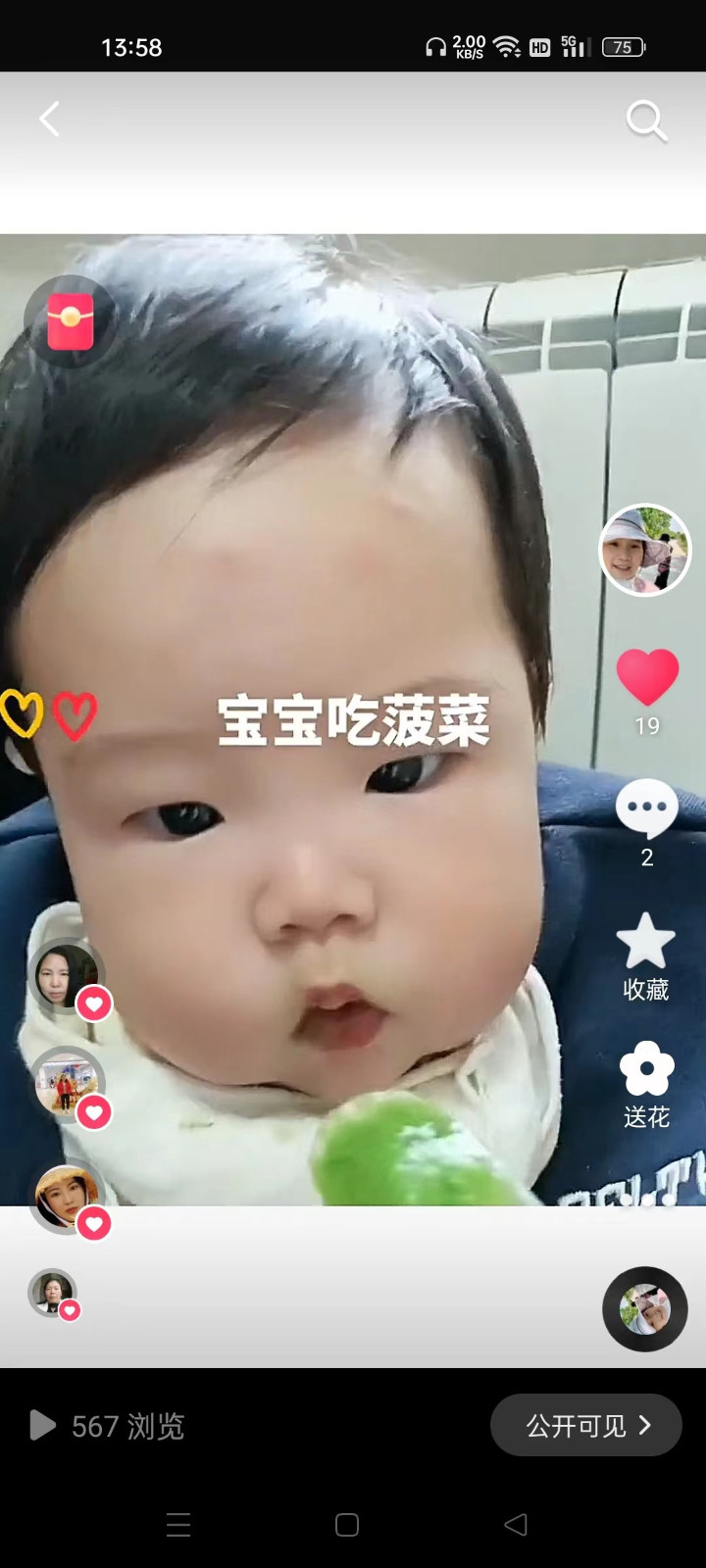Like the video with the heart icon
706x1568 pixels.
[646, 677]
